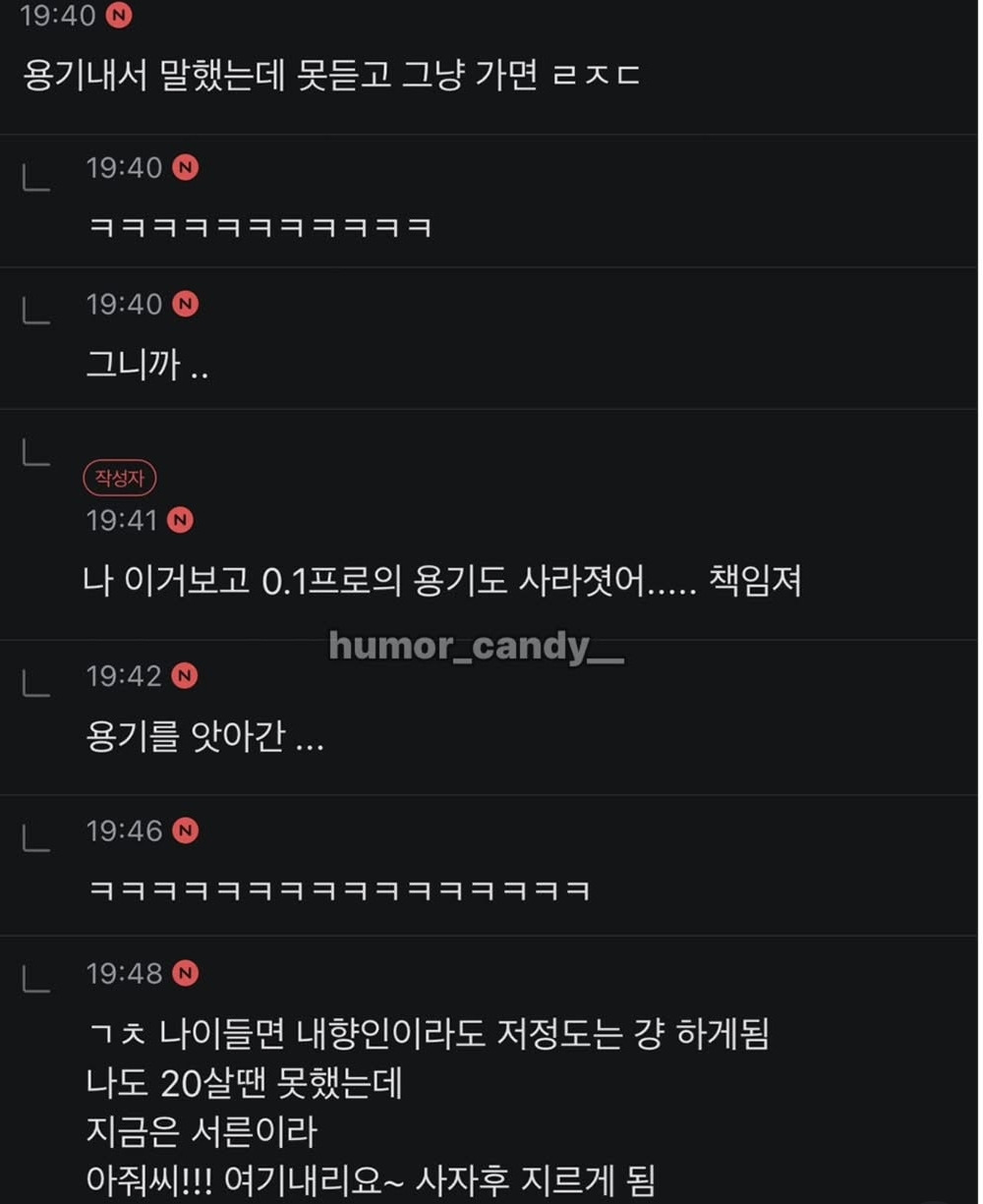Image resolution: width=983 pixels, height=1204 pixels.
Task: Click the red N badge beside the topmost 19:40 timestamp
Action: 120,16
